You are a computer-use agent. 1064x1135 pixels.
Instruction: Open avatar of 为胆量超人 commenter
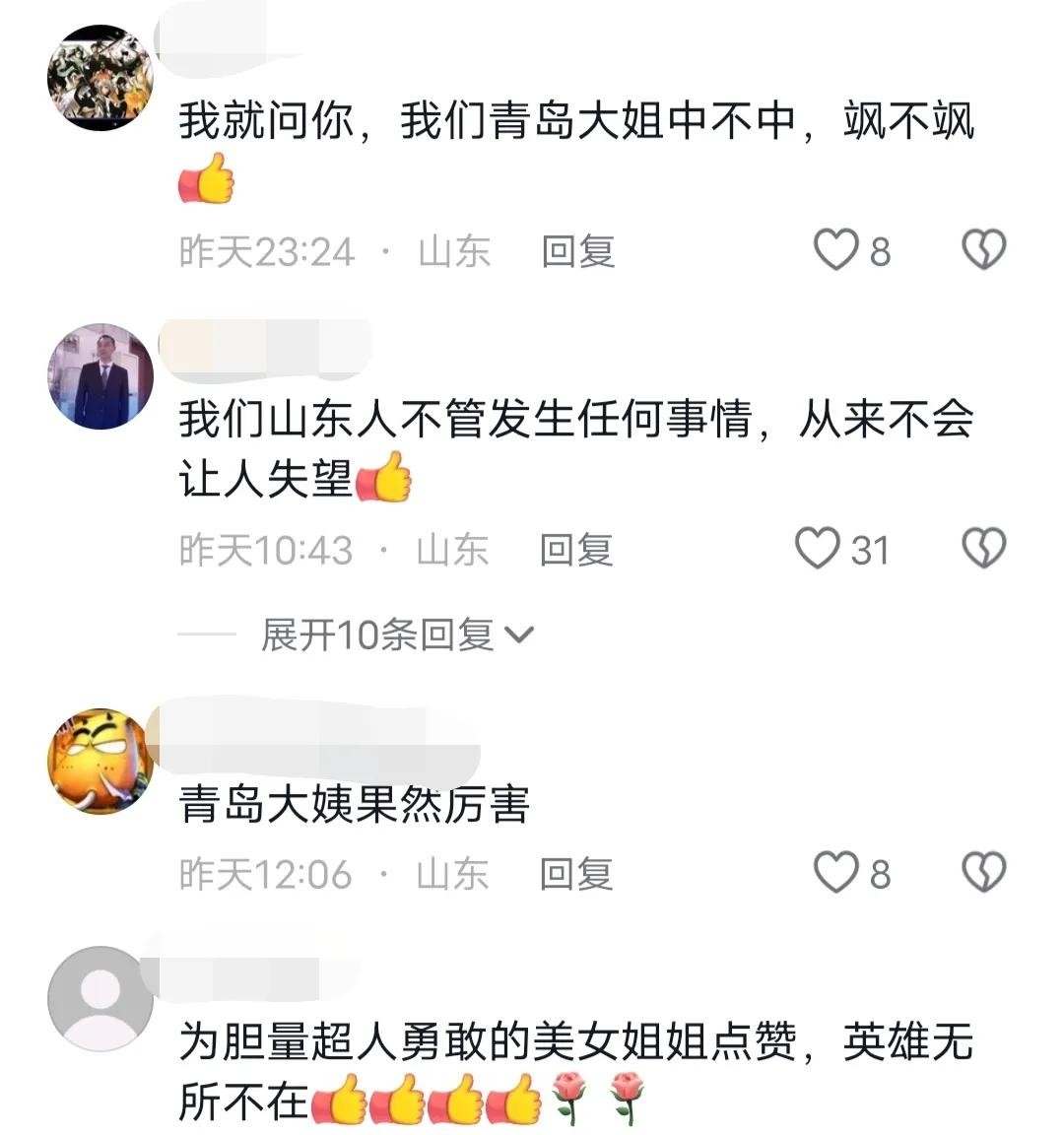coord(100,999)
